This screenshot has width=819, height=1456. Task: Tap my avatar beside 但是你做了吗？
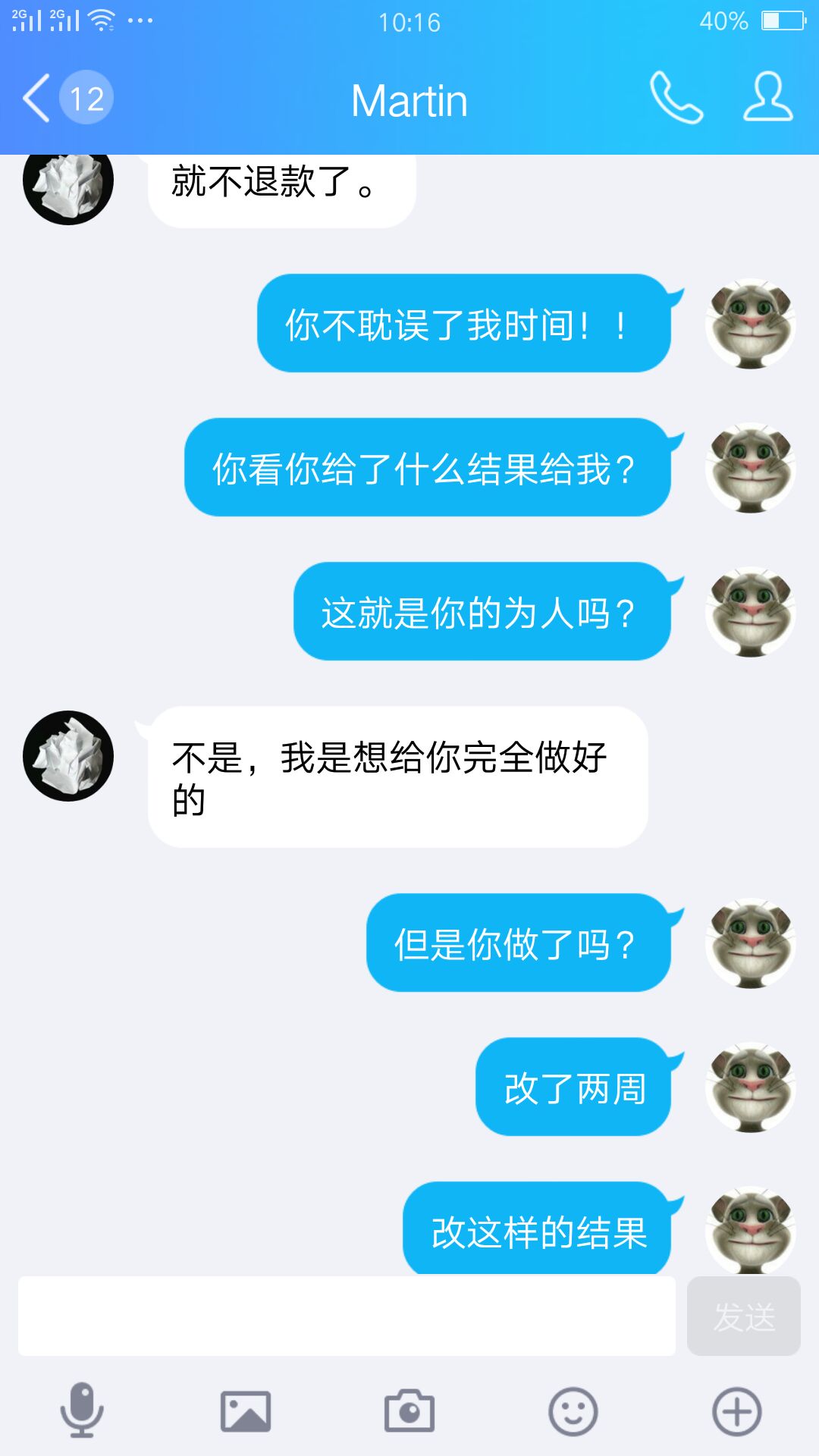751,943
